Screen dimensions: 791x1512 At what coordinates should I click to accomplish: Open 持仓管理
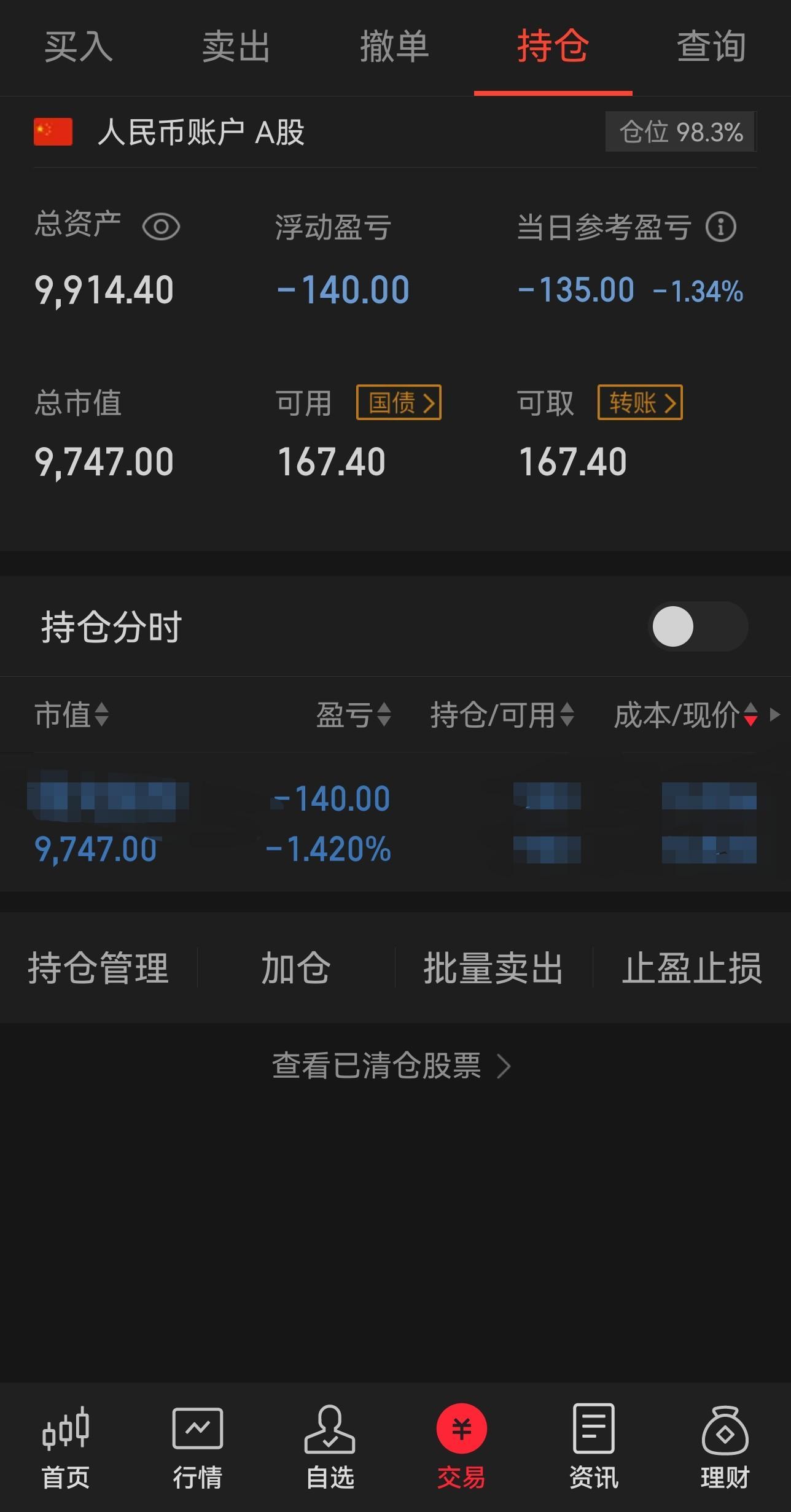click(98, 968)
